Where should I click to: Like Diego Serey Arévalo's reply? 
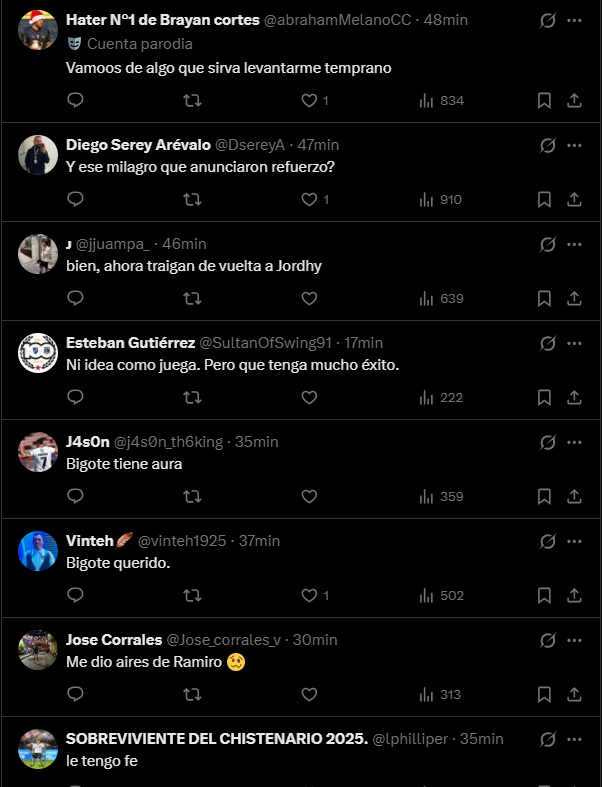(x=309, y=199)
